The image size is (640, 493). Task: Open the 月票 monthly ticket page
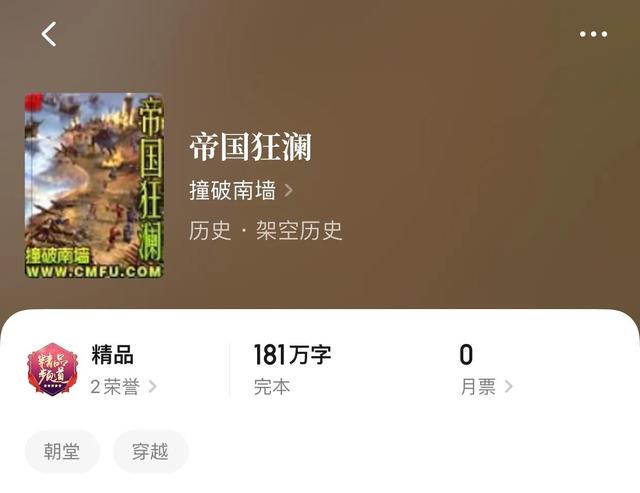click(x=486, y=387)
